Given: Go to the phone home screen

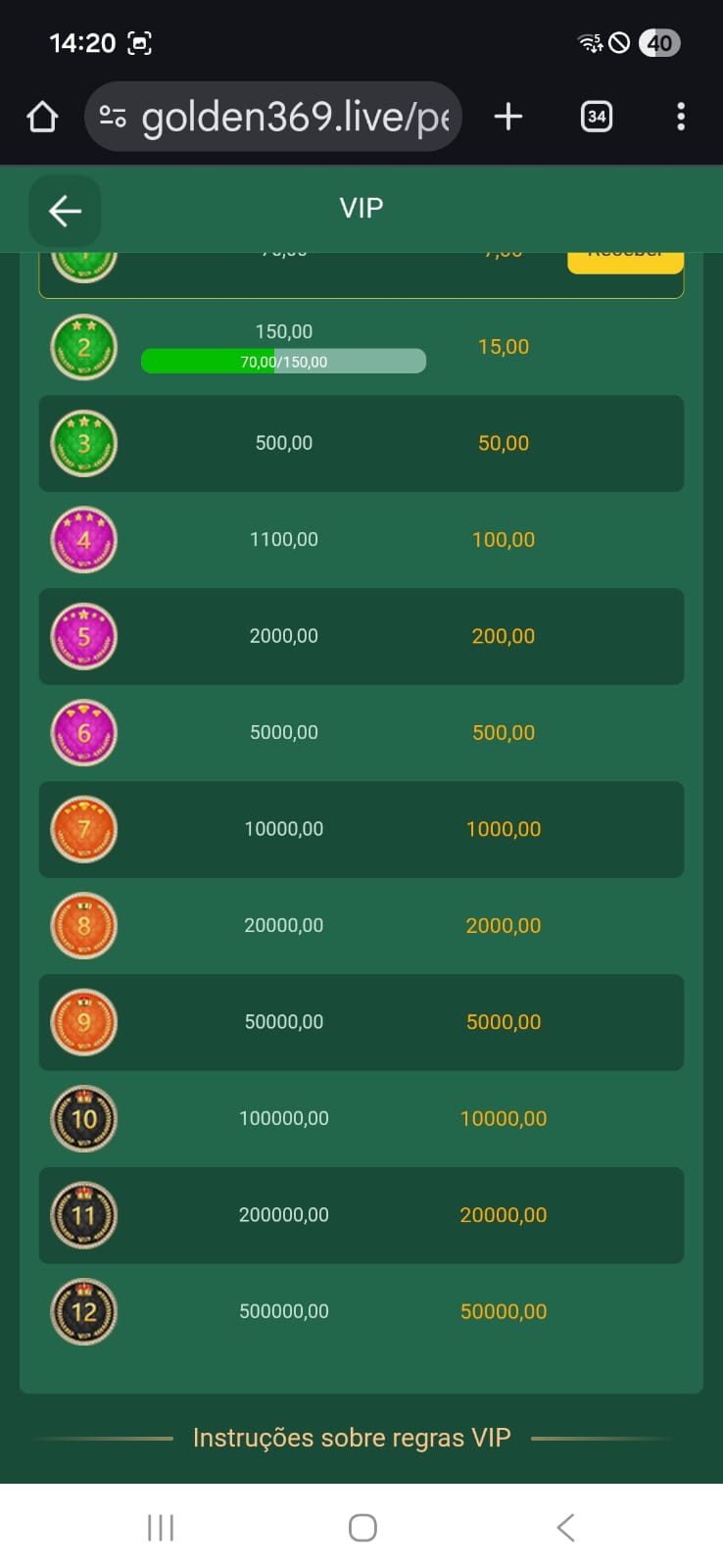Looking at the screenshot, I should pos(362,1527).
